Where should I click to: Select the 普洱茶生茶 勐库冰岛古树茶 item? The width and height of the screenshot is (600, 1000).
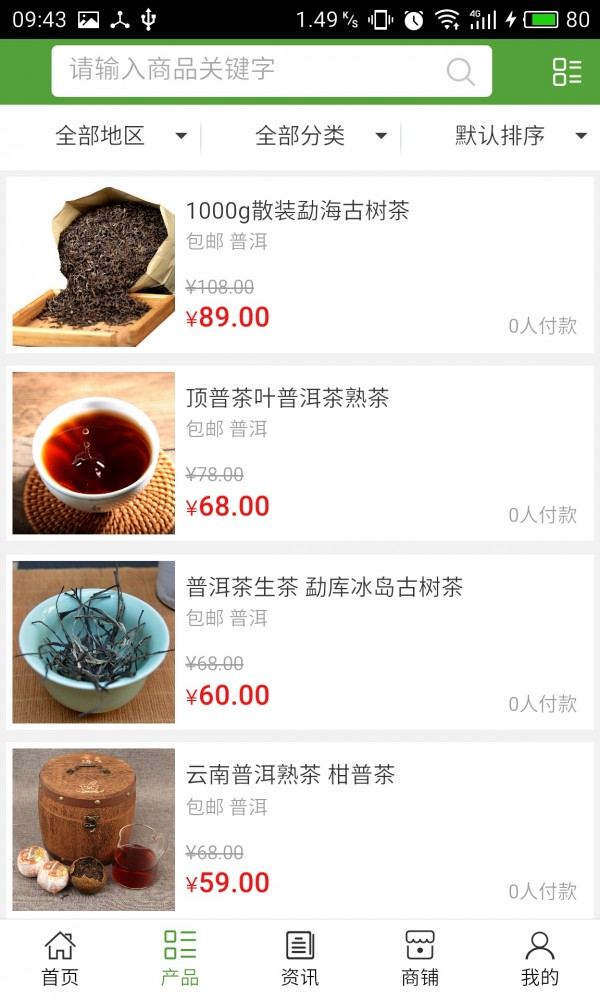click(324, 587)
